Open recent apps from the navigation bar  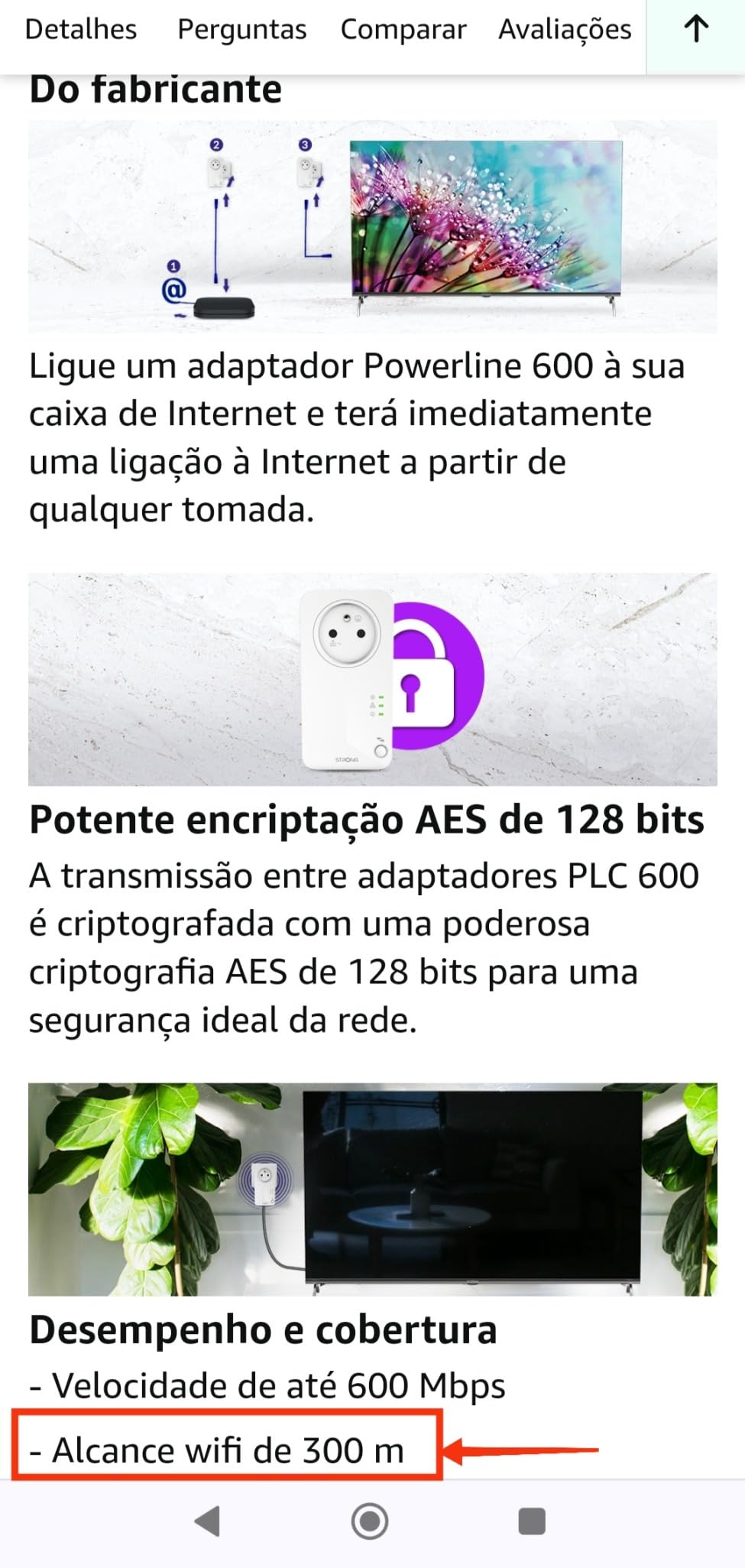click(x=532, y=1521)
